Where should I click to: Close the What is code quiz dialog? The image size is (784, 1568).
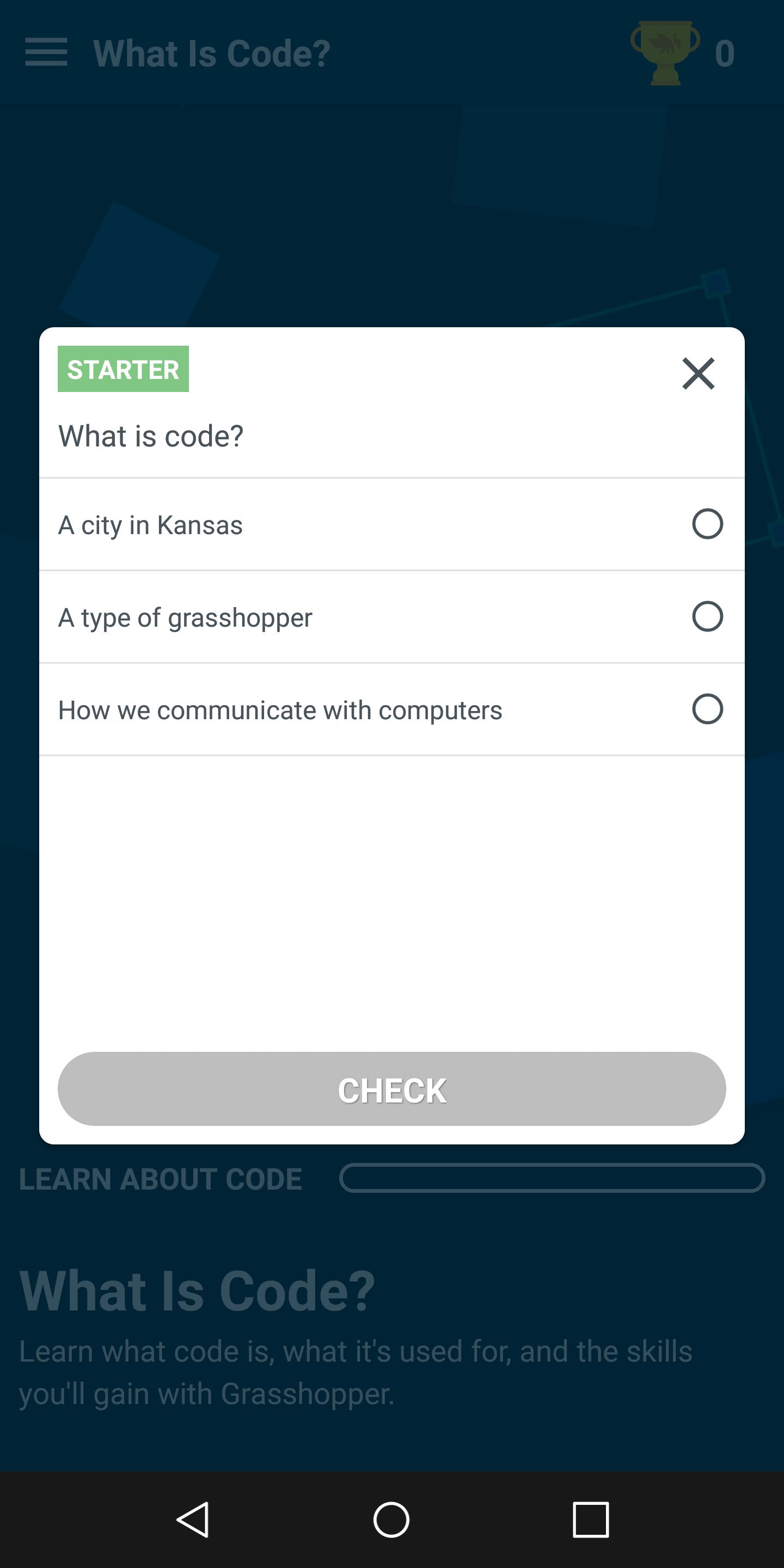coord(698,373)
